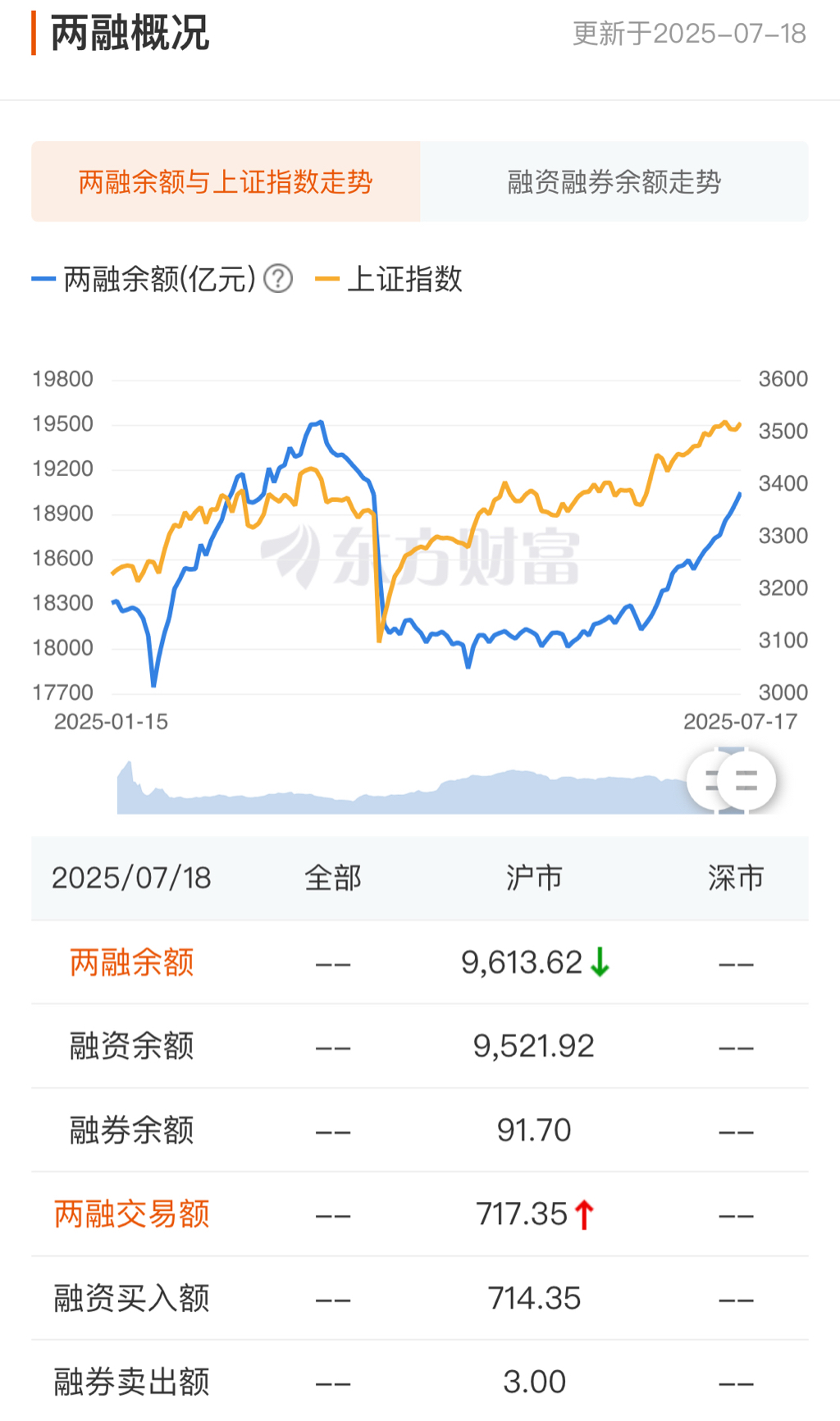Open the help icon beside 两融余额(亿元)

point(279,279)
